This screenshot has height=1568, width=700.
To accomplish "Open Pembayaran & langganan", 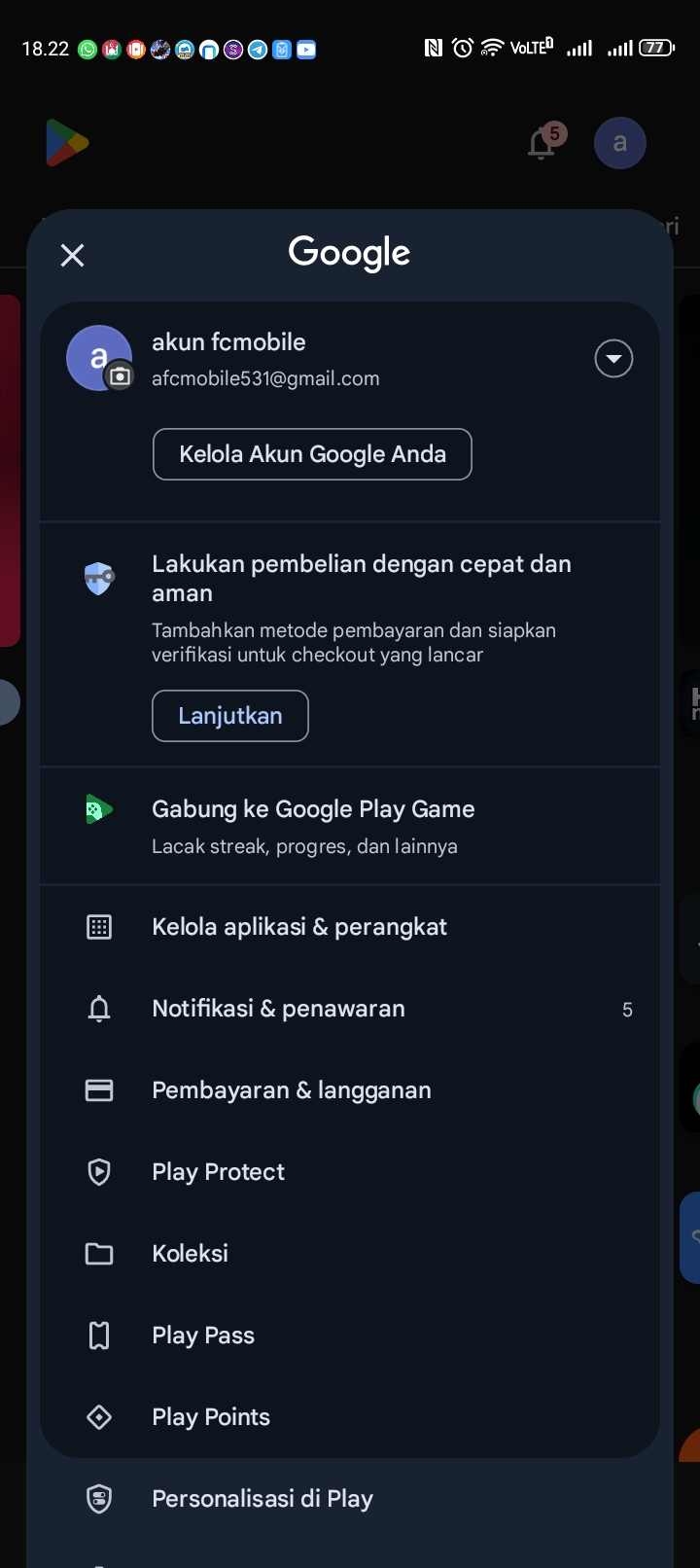I will 292,1090.
